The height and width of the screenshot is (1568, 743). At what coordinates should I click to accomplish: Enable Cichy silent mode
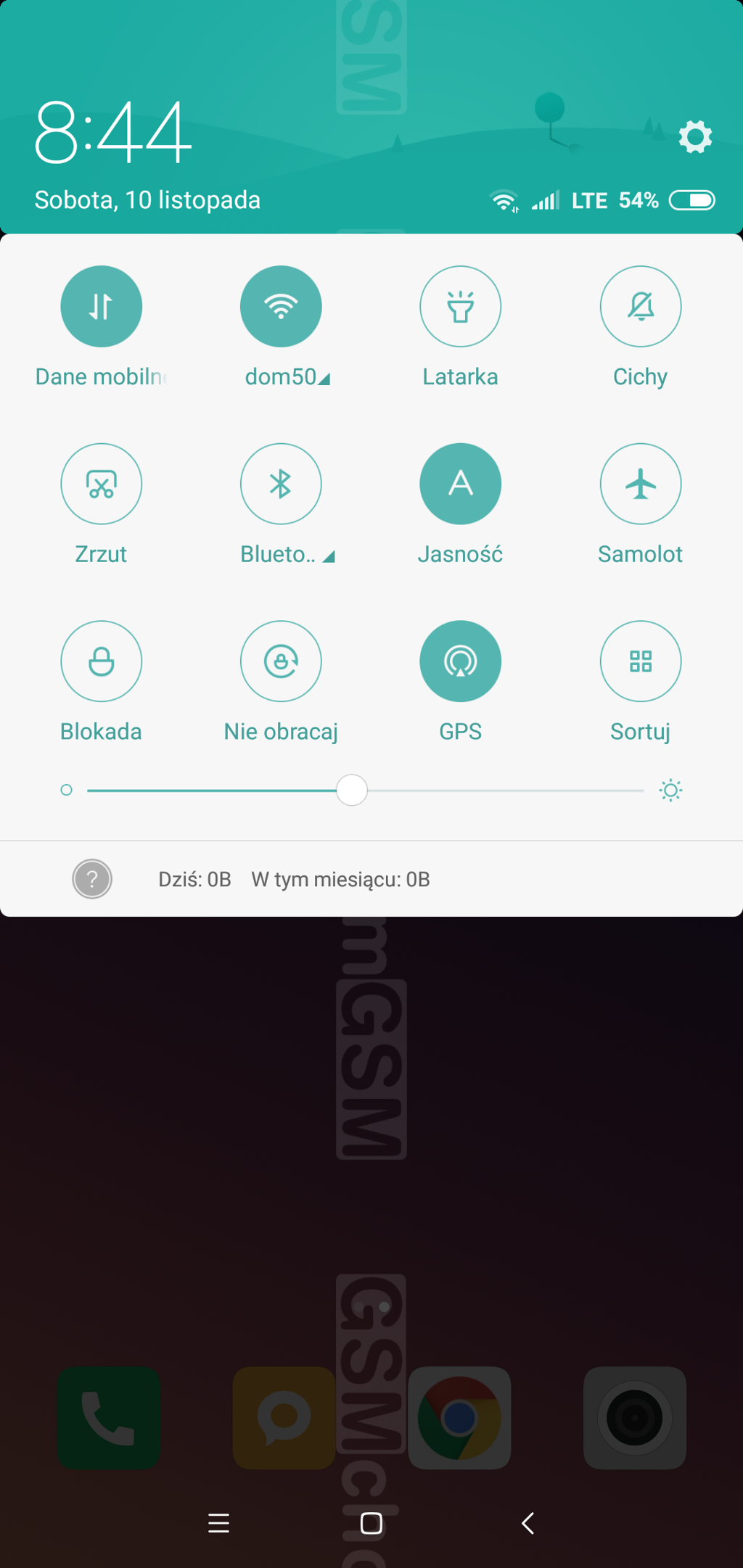pyautogui.click(x=640, y=306)
